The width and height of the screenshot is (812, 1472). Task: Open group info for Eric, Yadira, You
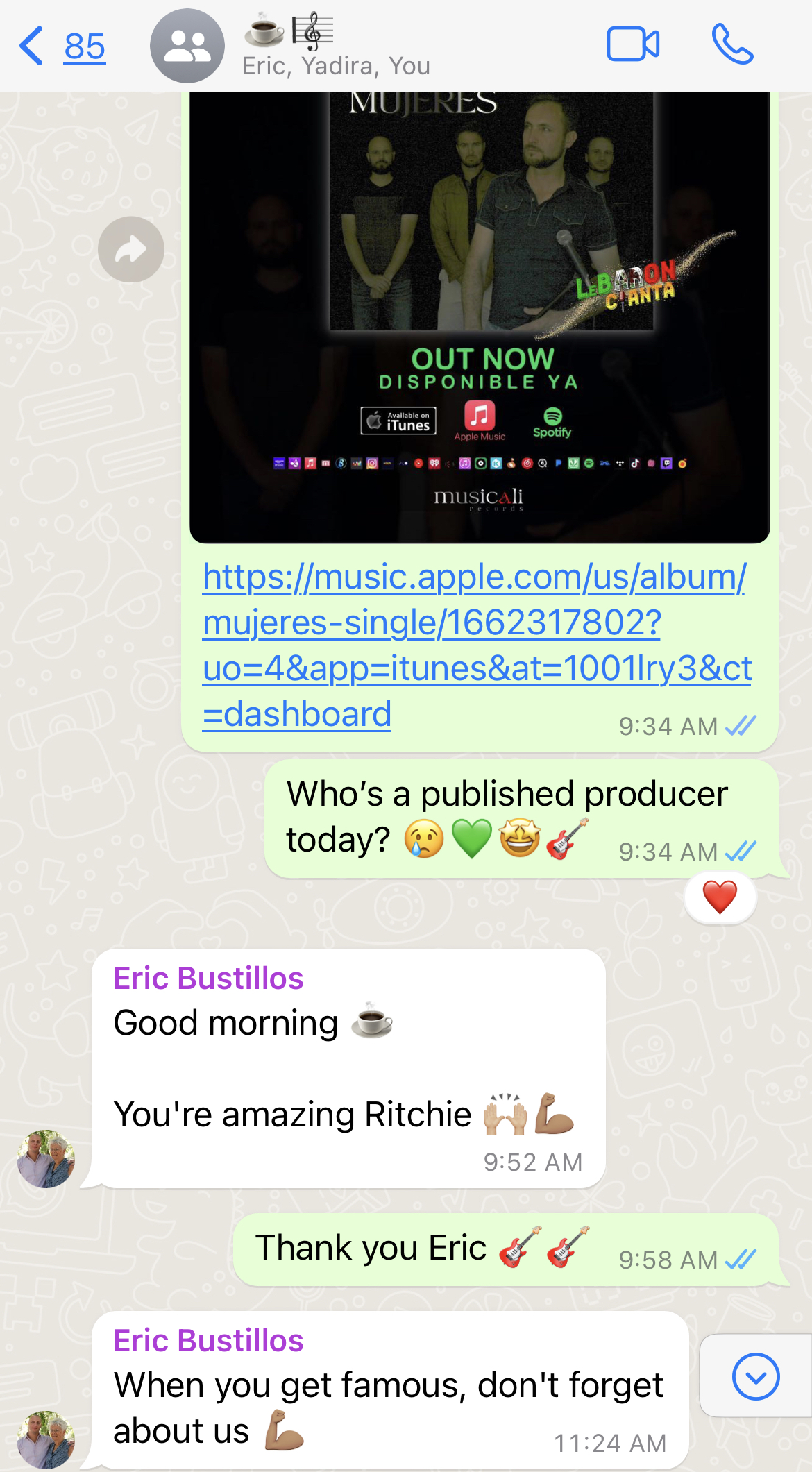click(336, 47)
